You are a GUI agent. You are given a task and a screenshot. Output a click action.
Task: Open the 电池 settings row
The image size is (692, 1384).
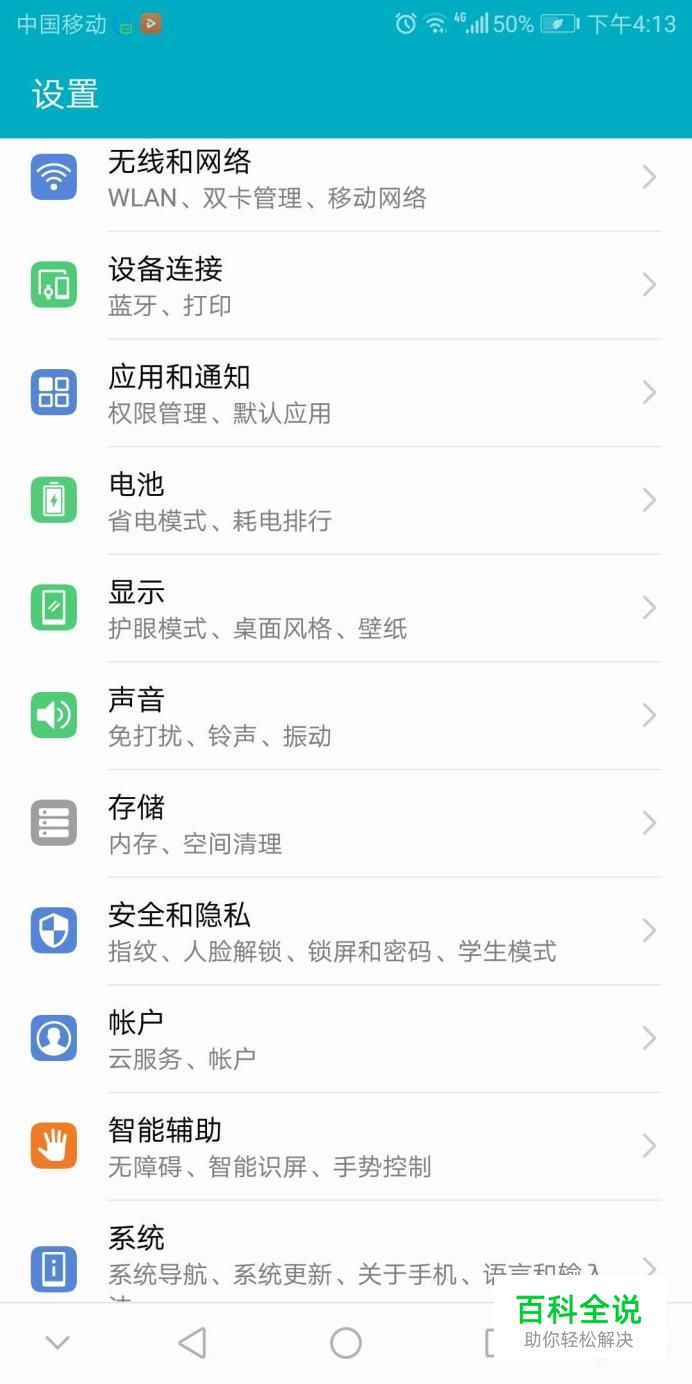tap(346, 500)
